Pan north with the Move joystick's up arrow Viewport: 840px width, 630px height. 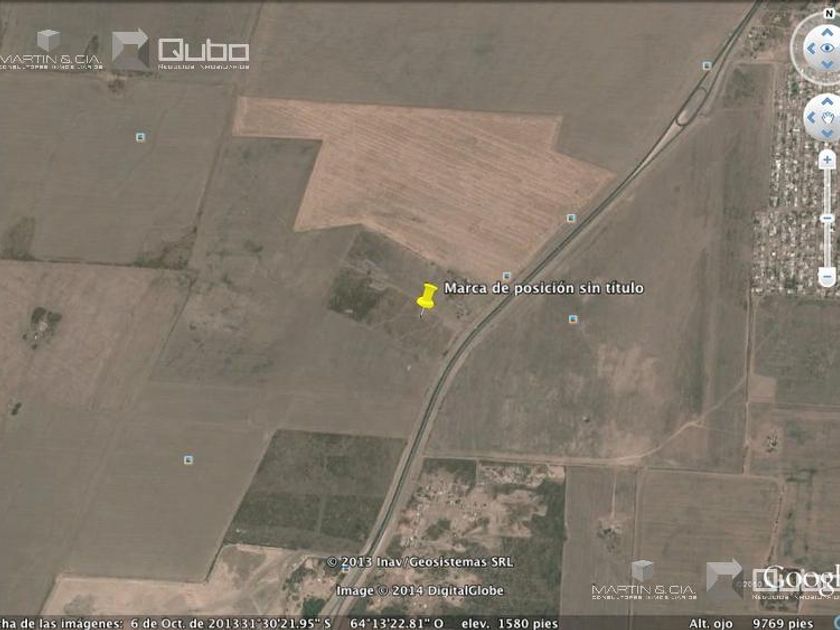point(827,101)
